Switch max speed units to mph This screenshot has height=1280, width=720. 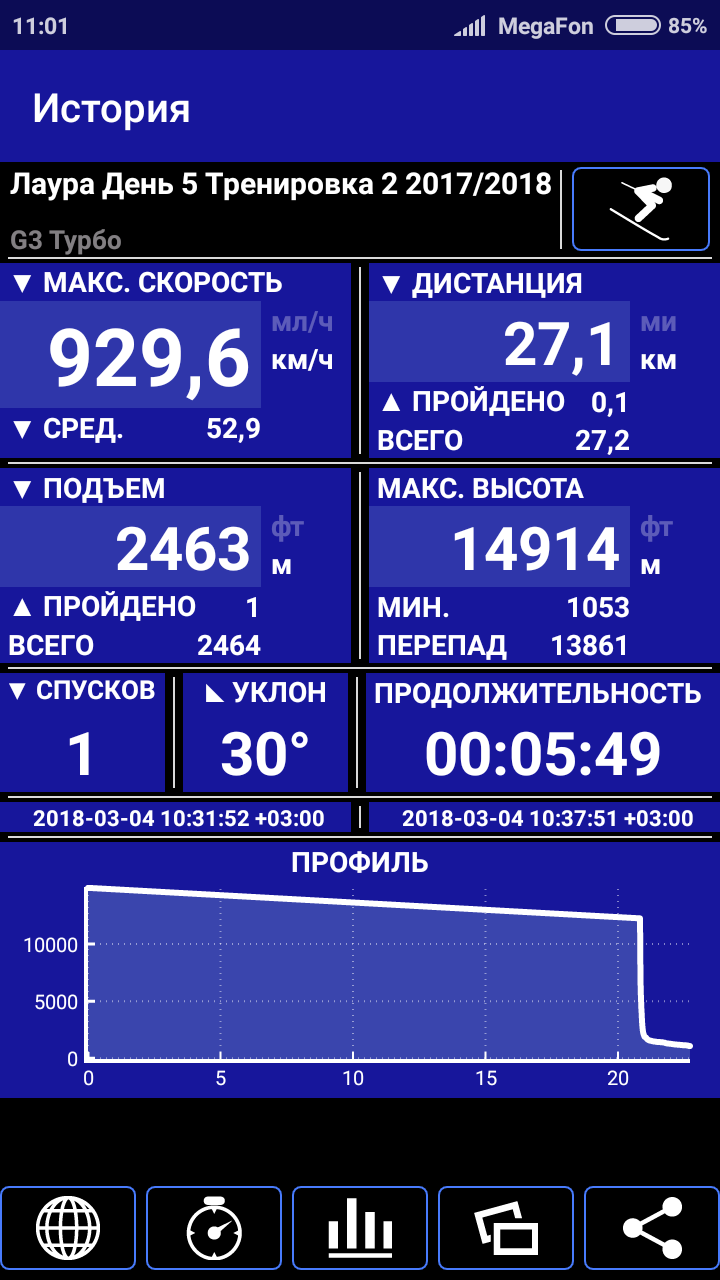301,323
